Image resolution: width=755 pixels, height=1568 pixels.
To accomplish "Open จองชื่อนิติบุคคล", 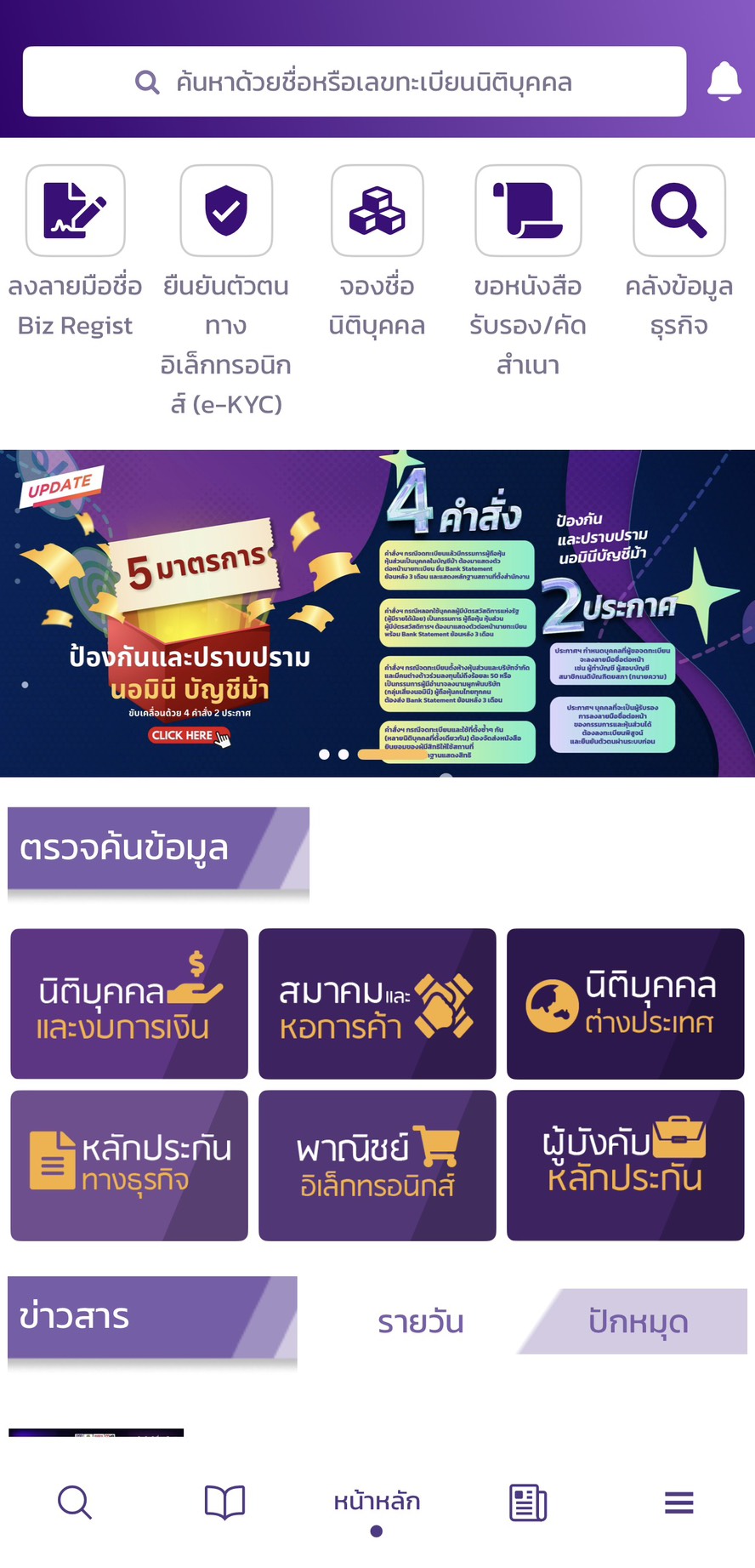I will (377, 211).
